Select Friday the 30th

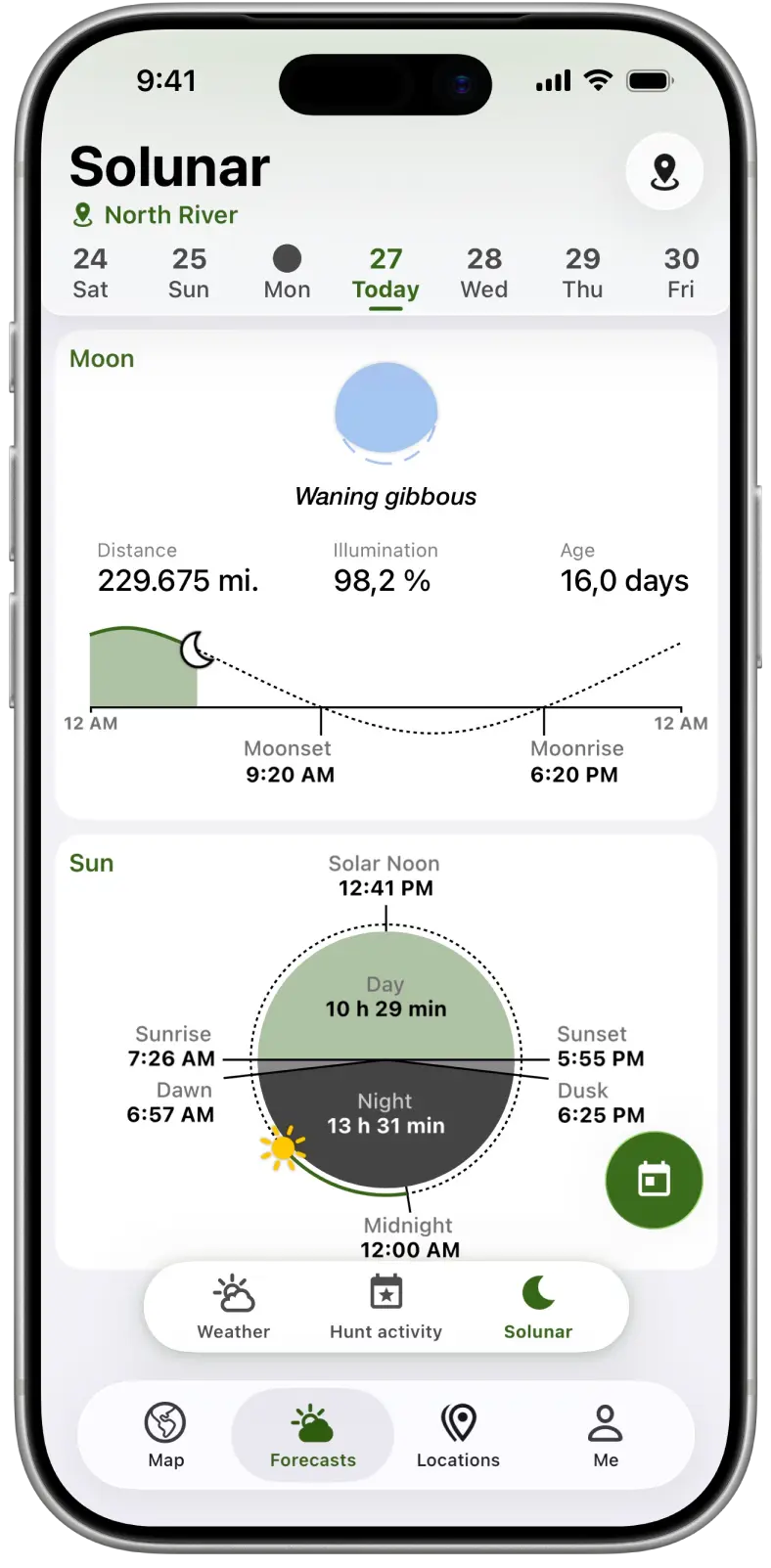pos(681,273)
